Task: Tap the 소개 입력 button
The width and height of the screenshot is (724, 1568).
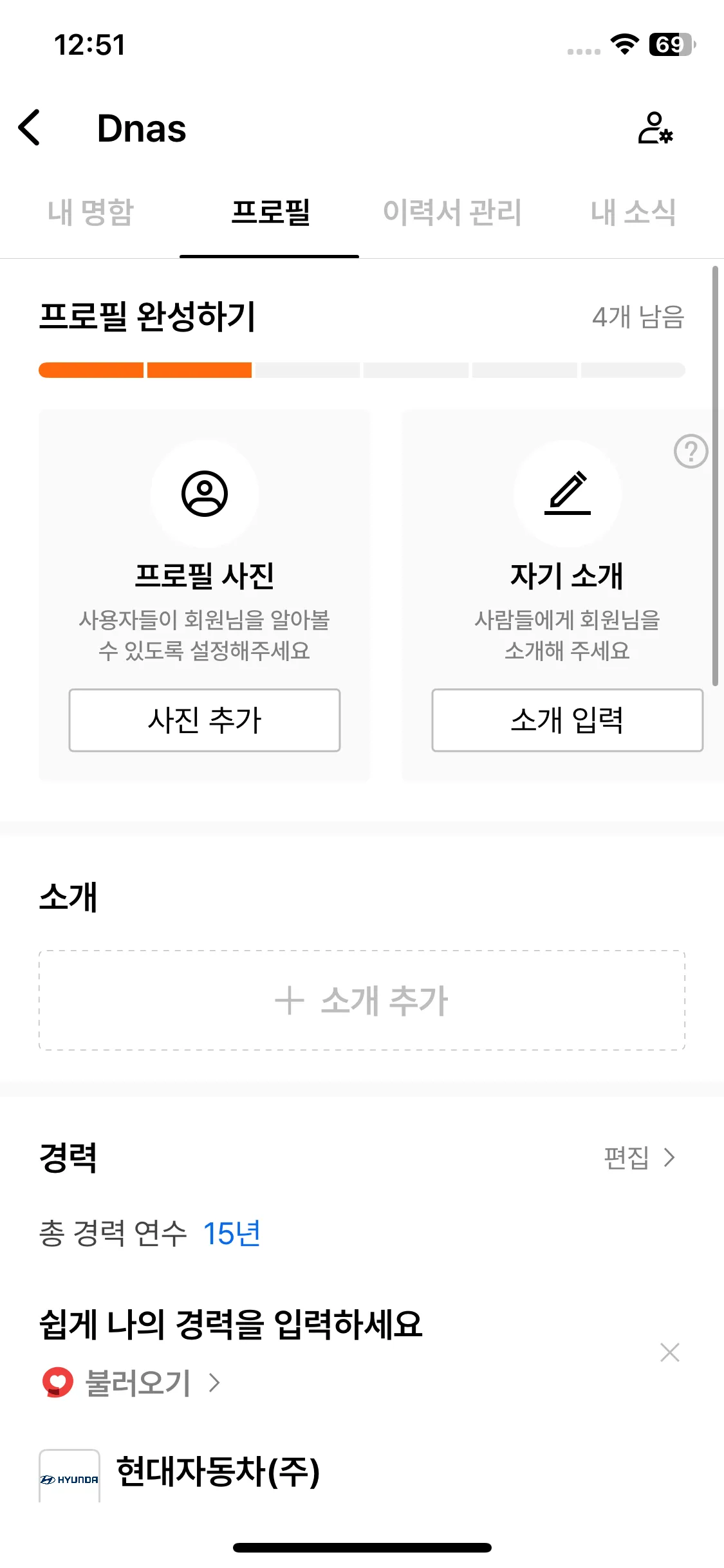Action: click(567, 720)
